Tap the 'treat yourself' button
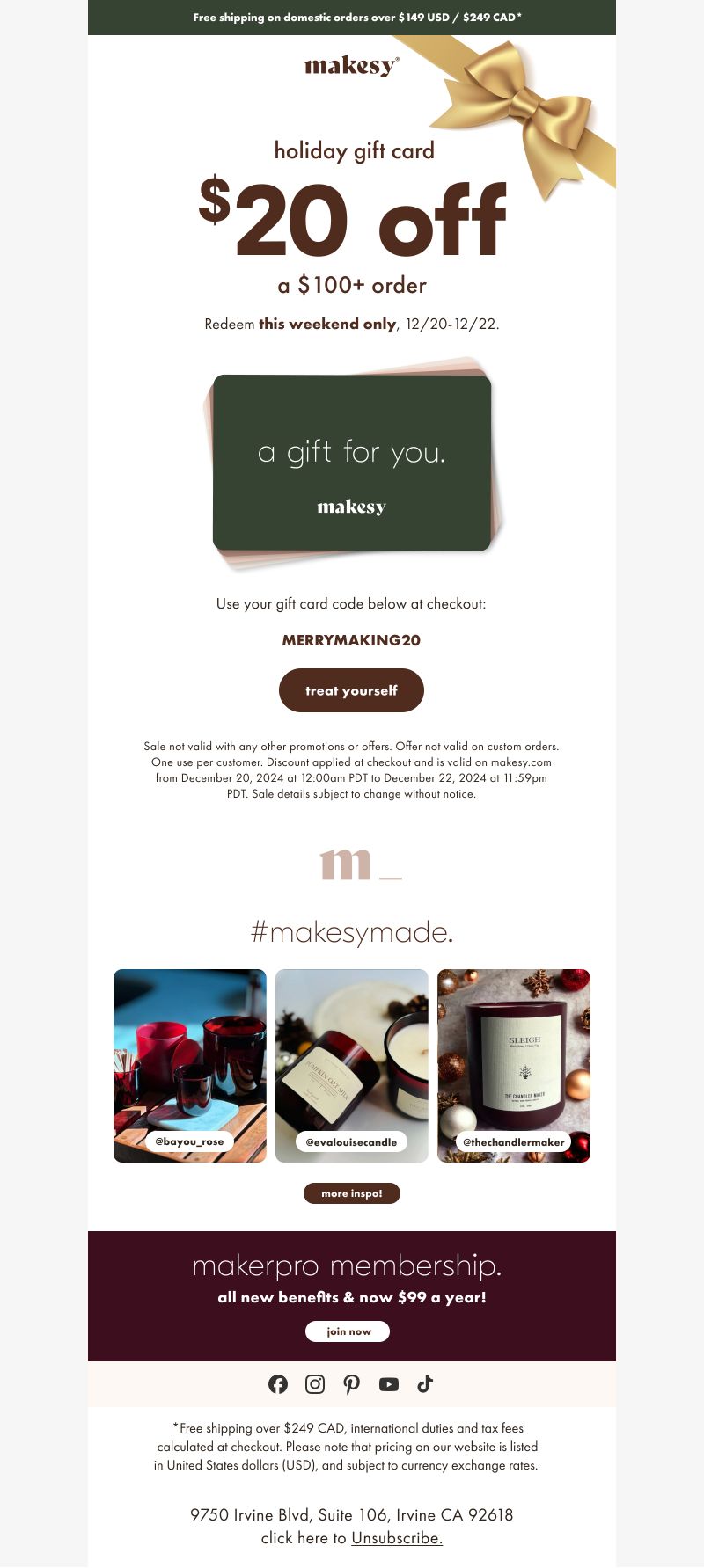 pos(351,690)
